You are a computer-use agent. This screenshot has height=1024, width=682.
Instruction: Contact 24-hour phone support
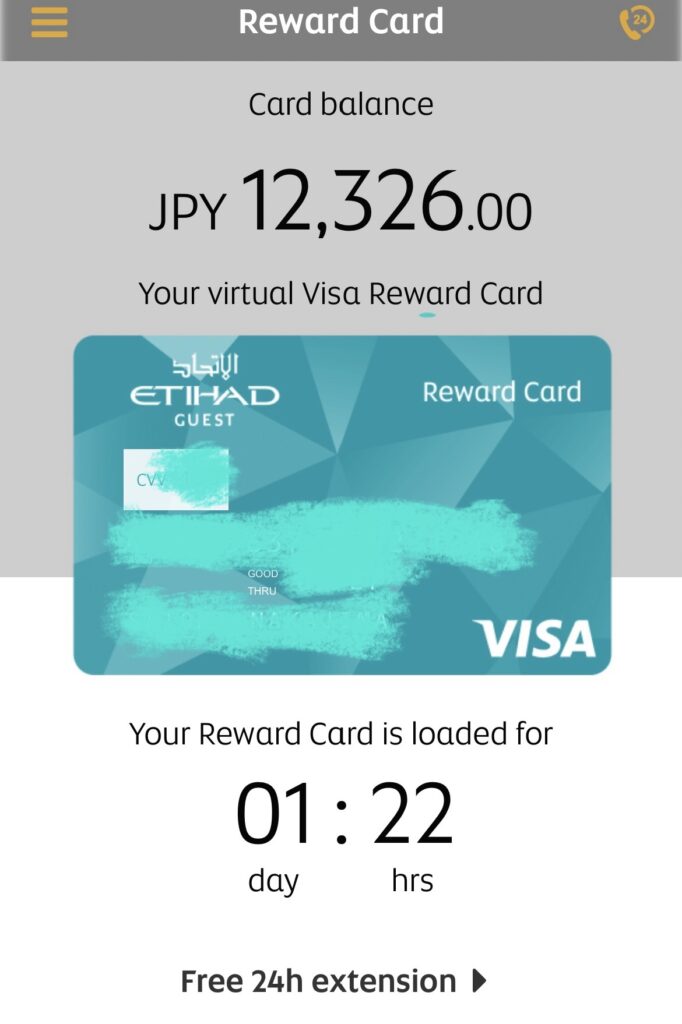tap(636, 22)
